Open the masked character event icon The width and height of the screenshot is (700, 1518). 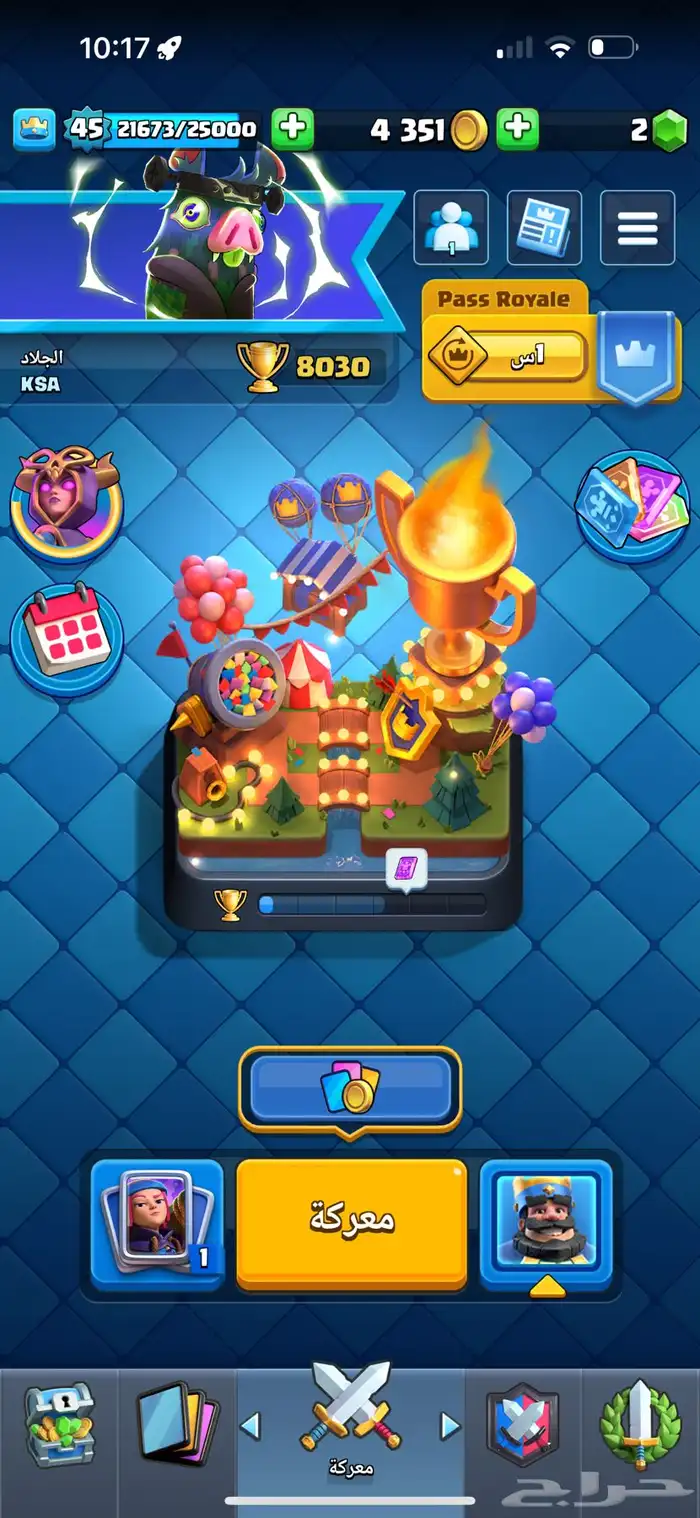66,506
